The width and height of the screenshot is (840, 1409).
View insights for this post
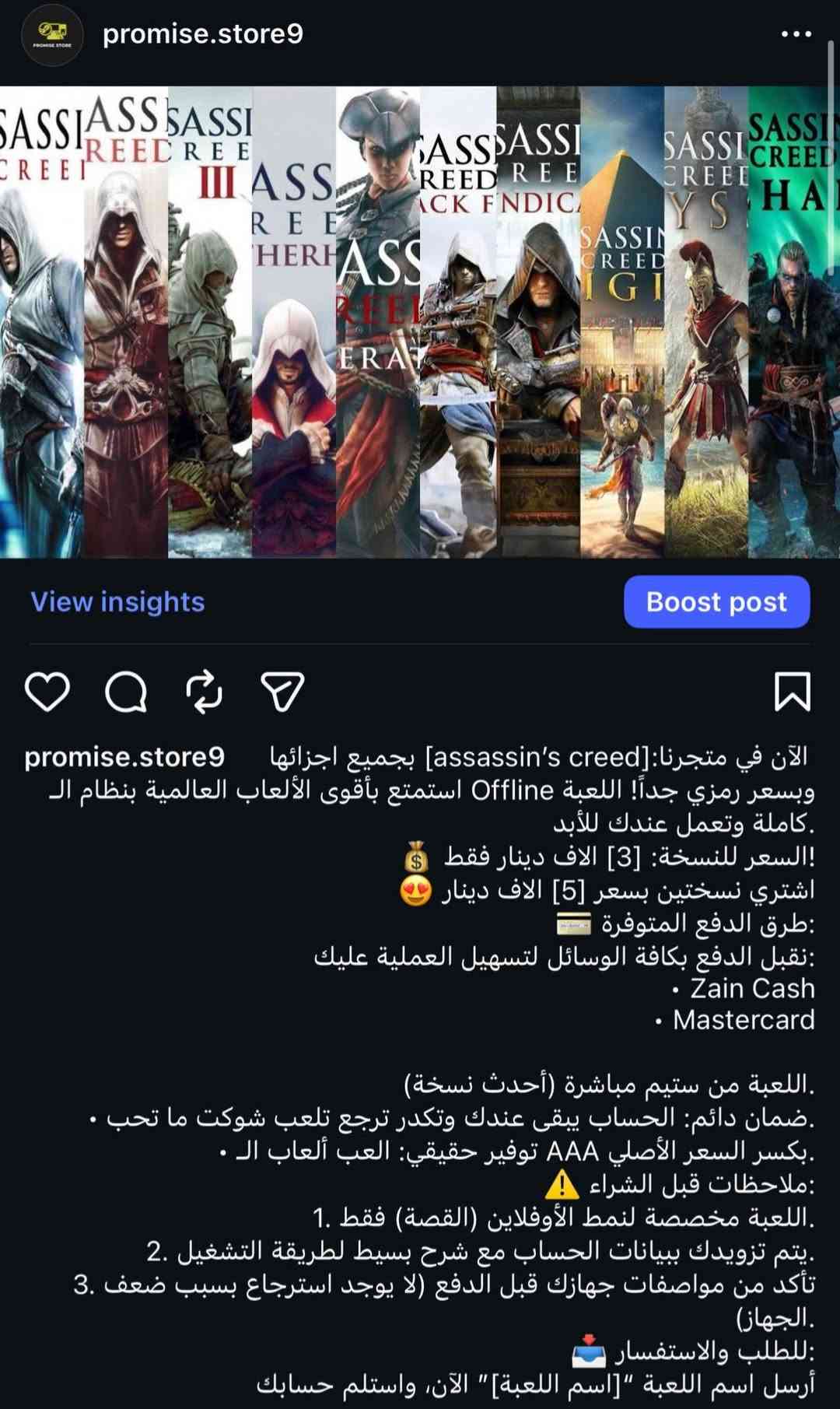click(117, 601)
